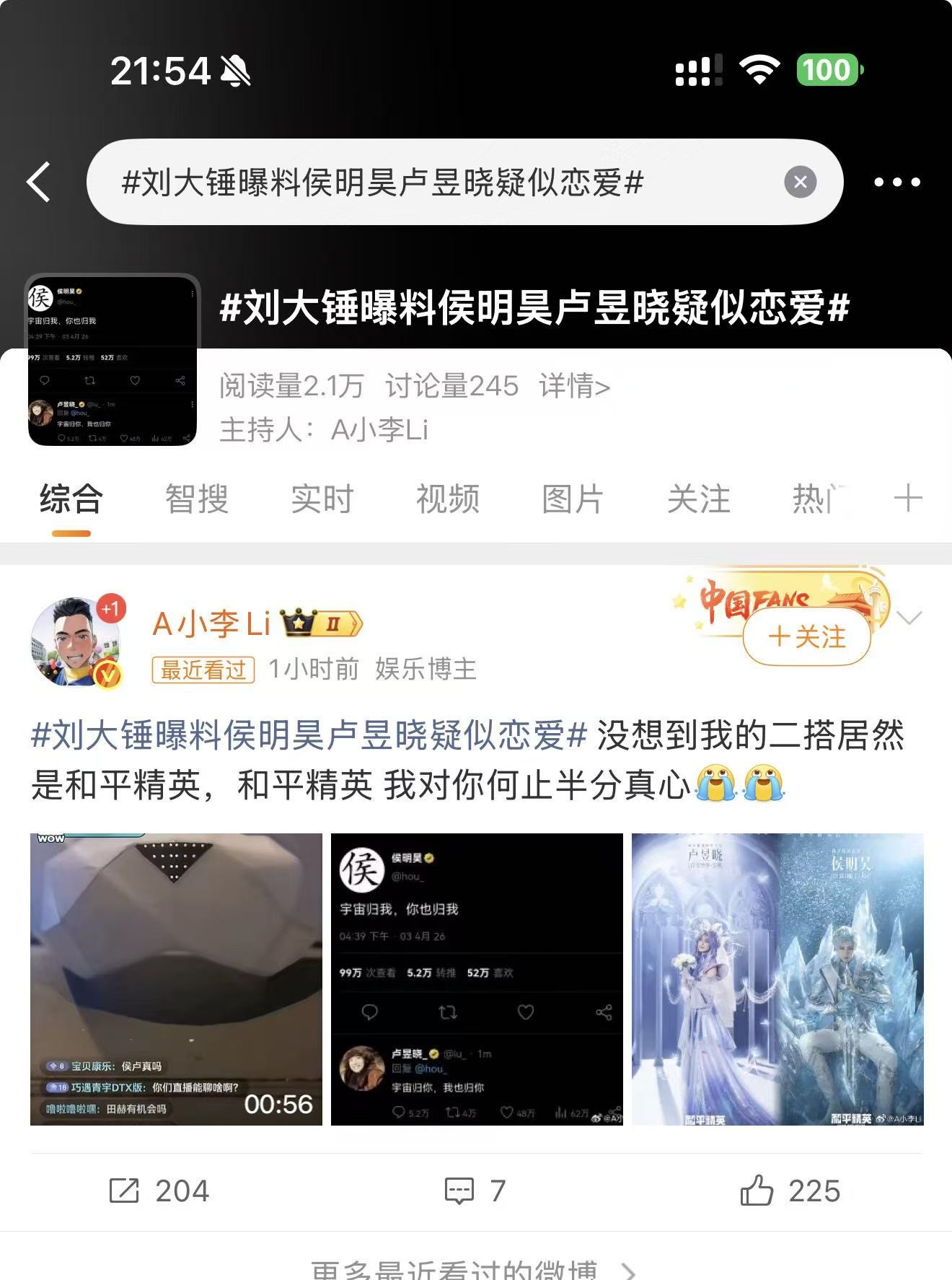Switch to the 视频 tab
Image resolution: width=952 pixels, height=1280 pixels.
448,499
